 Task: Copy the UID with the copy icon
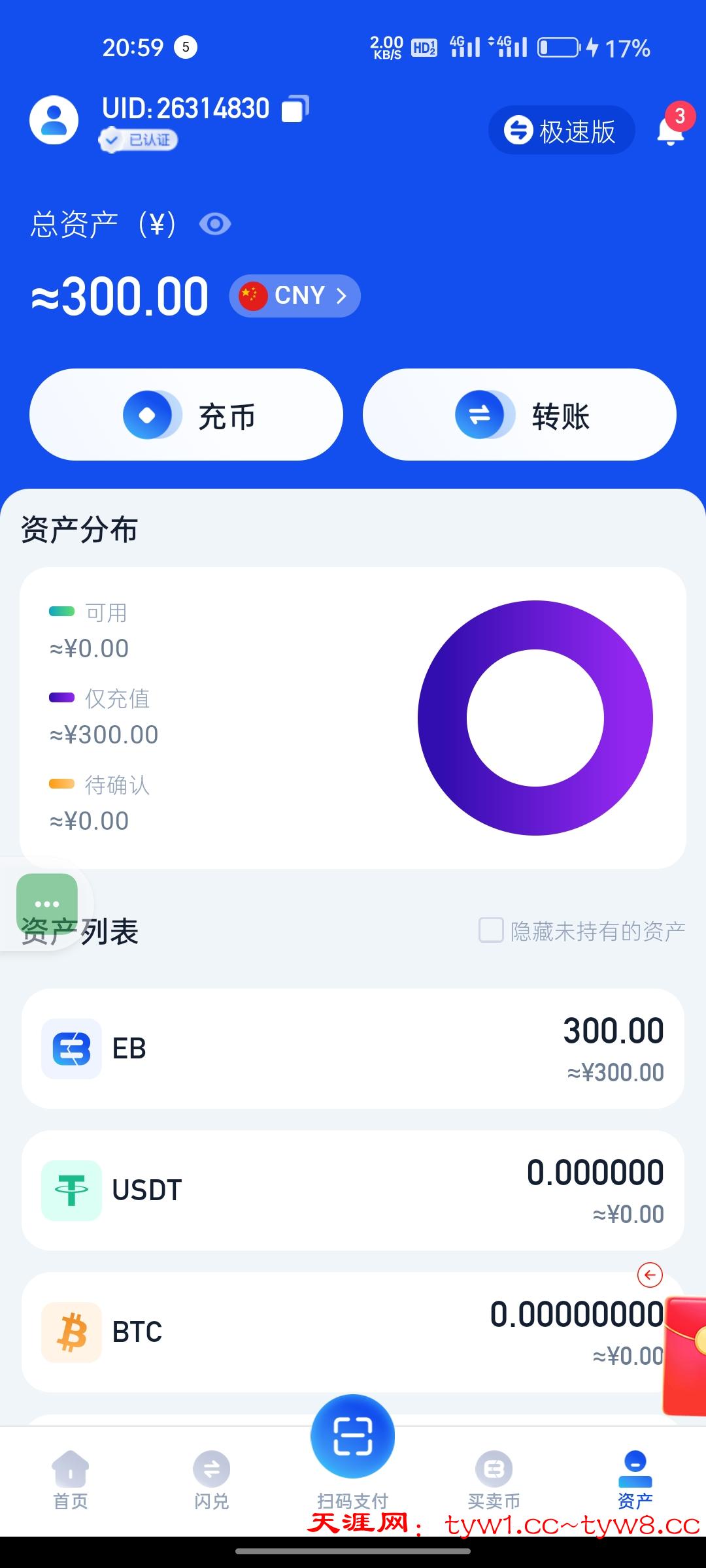coord(295,109)
